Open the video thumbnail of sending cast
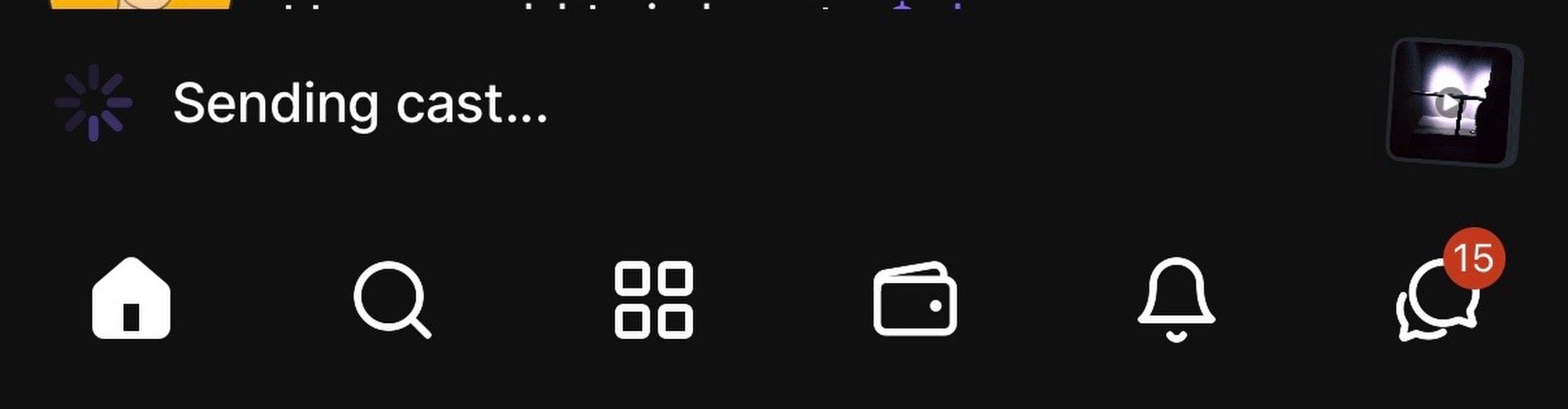 [1454, 103]
